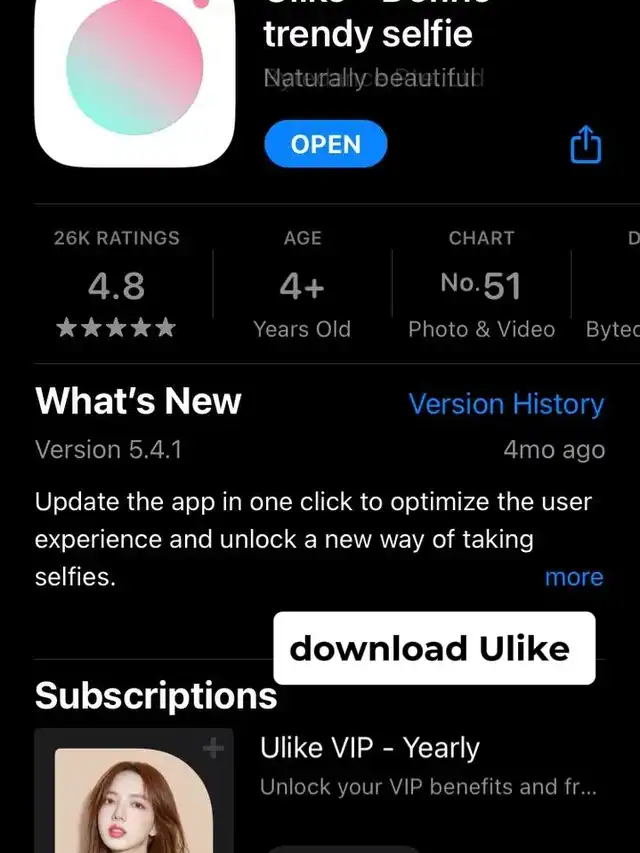Open the 26K ratings section
This screenshot has height=853, width=640.
[x=117, y=285]
